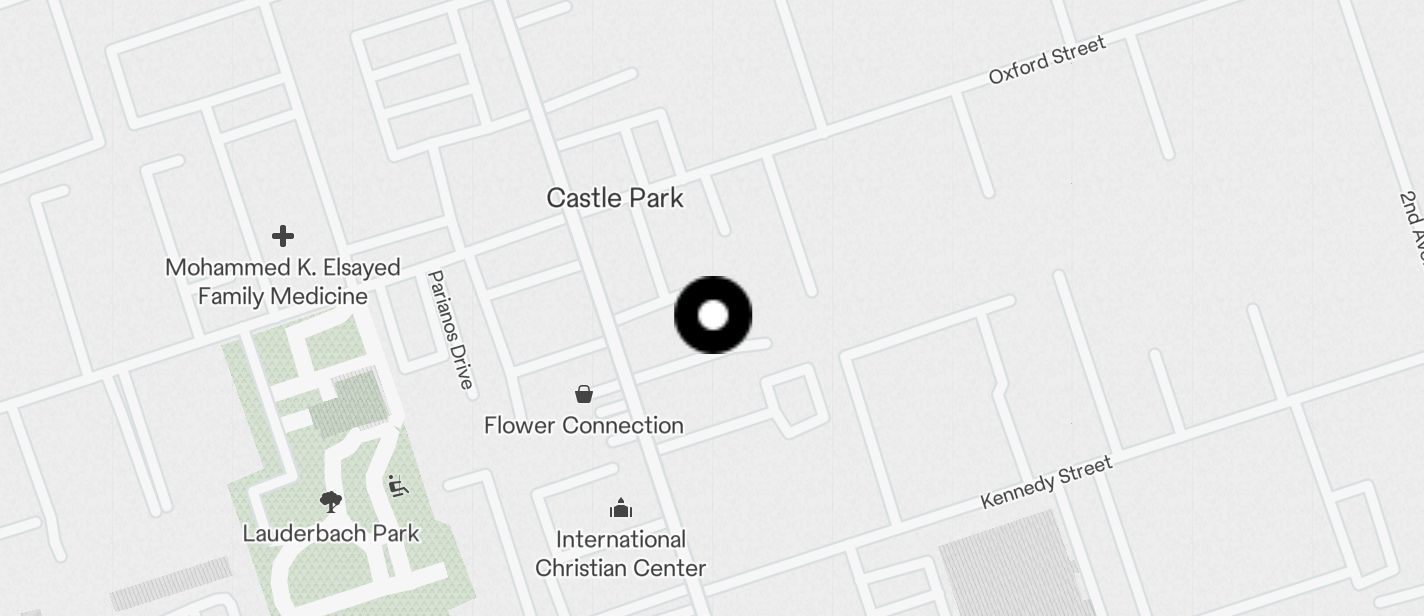The image size is (1424, 616).
Task: Select the Mohammed K. Elsayed Family Medicine marker
Action: 283,236
